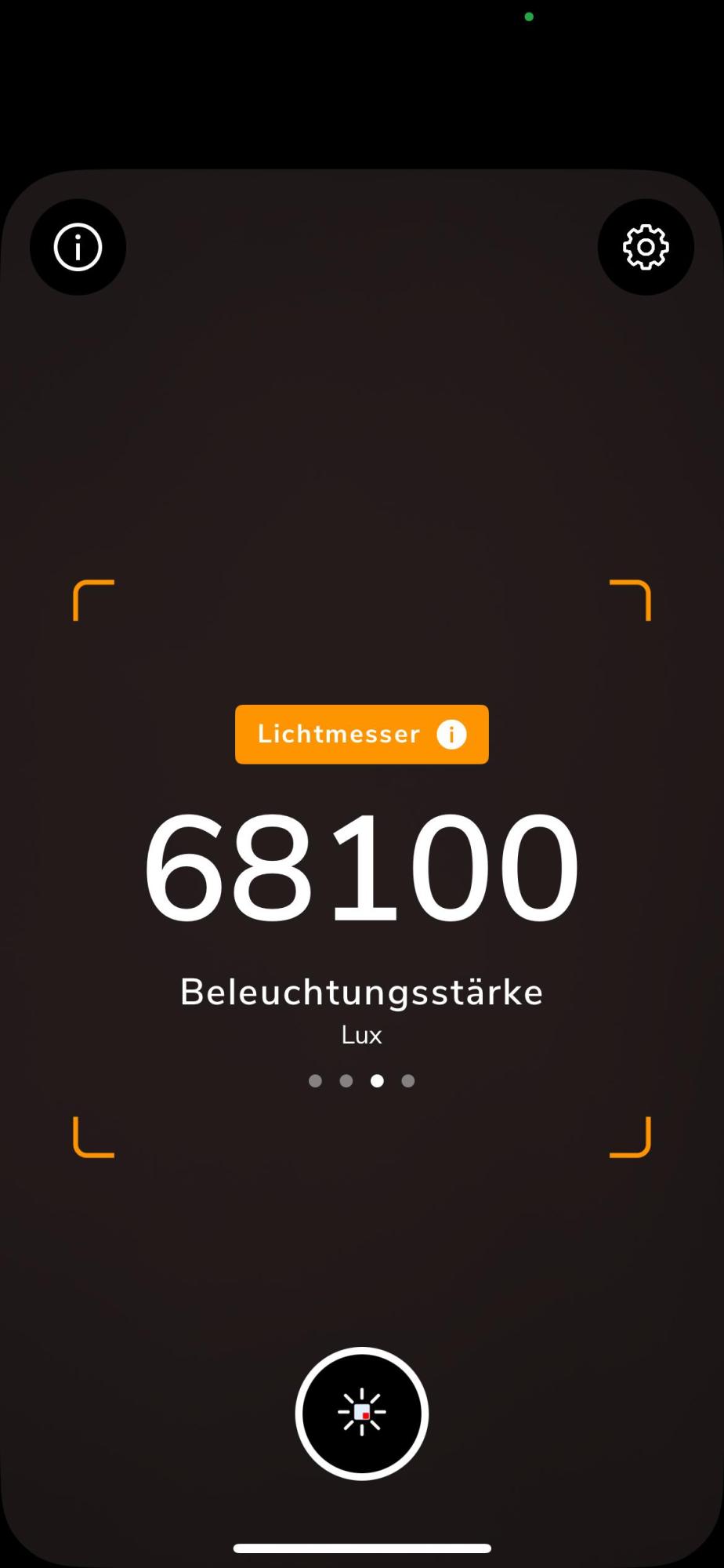Select the fourth page indicator dot
Image resolution: width=724 pixels, height=1568 pixels.
tap(408, 1080)
